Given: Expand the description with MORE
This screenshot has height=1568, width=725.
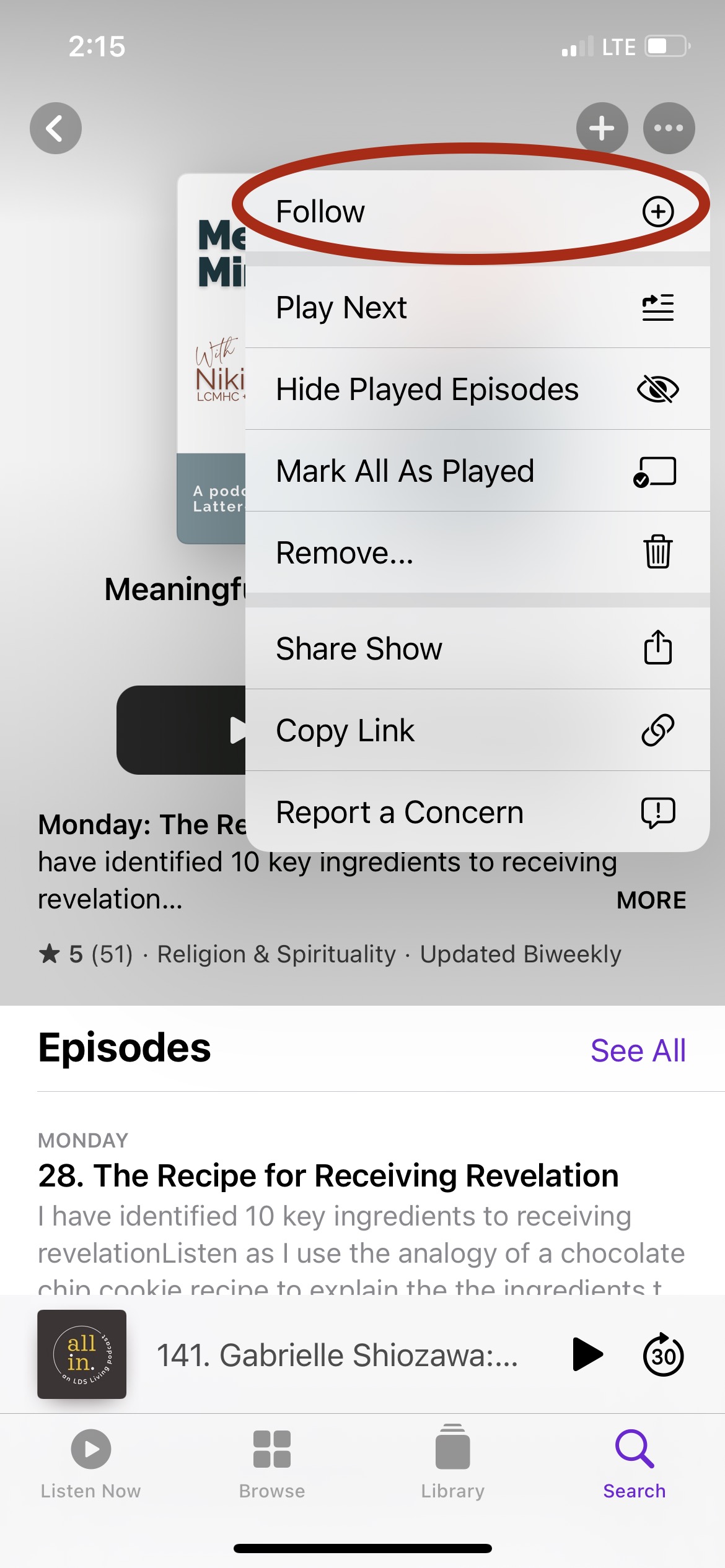Looking at the screenshot, I should [651, 900].
